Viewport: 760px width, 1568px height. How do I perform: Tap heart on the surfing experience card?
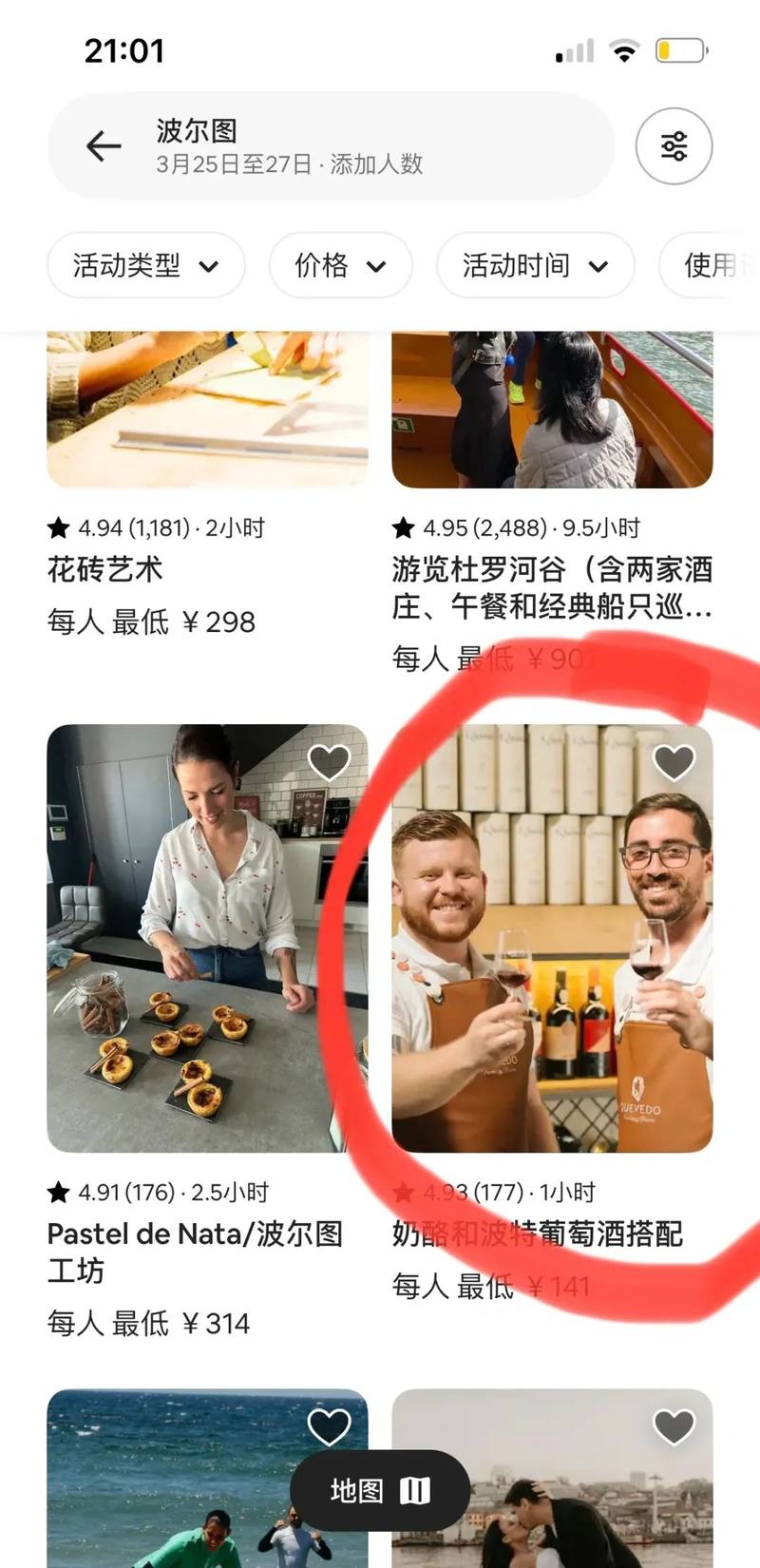[x=329, y=1426]
